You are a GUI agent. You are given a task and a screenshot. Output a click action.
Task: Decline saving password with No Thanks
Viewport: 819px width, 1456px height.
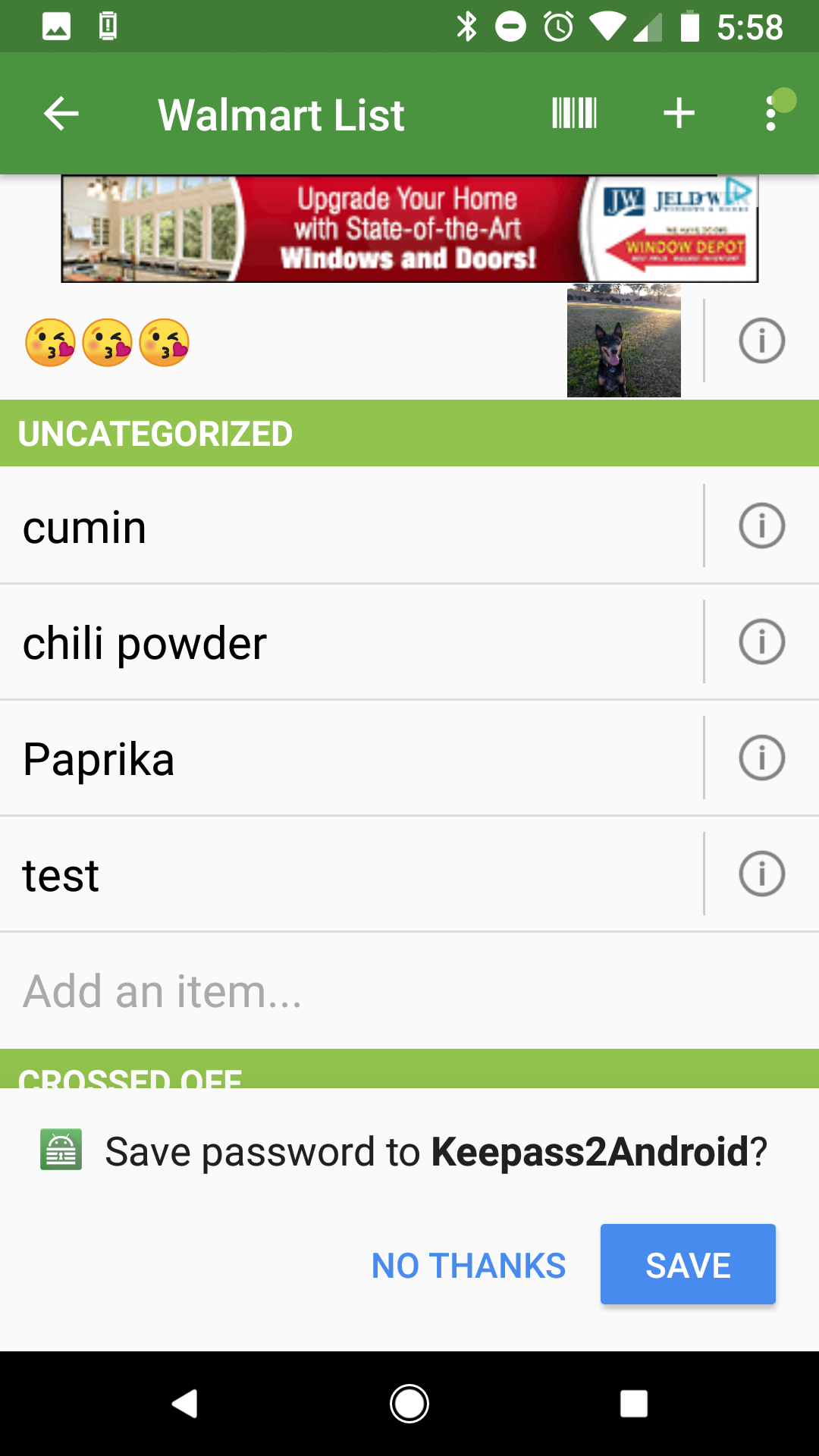coord(469,1265)
